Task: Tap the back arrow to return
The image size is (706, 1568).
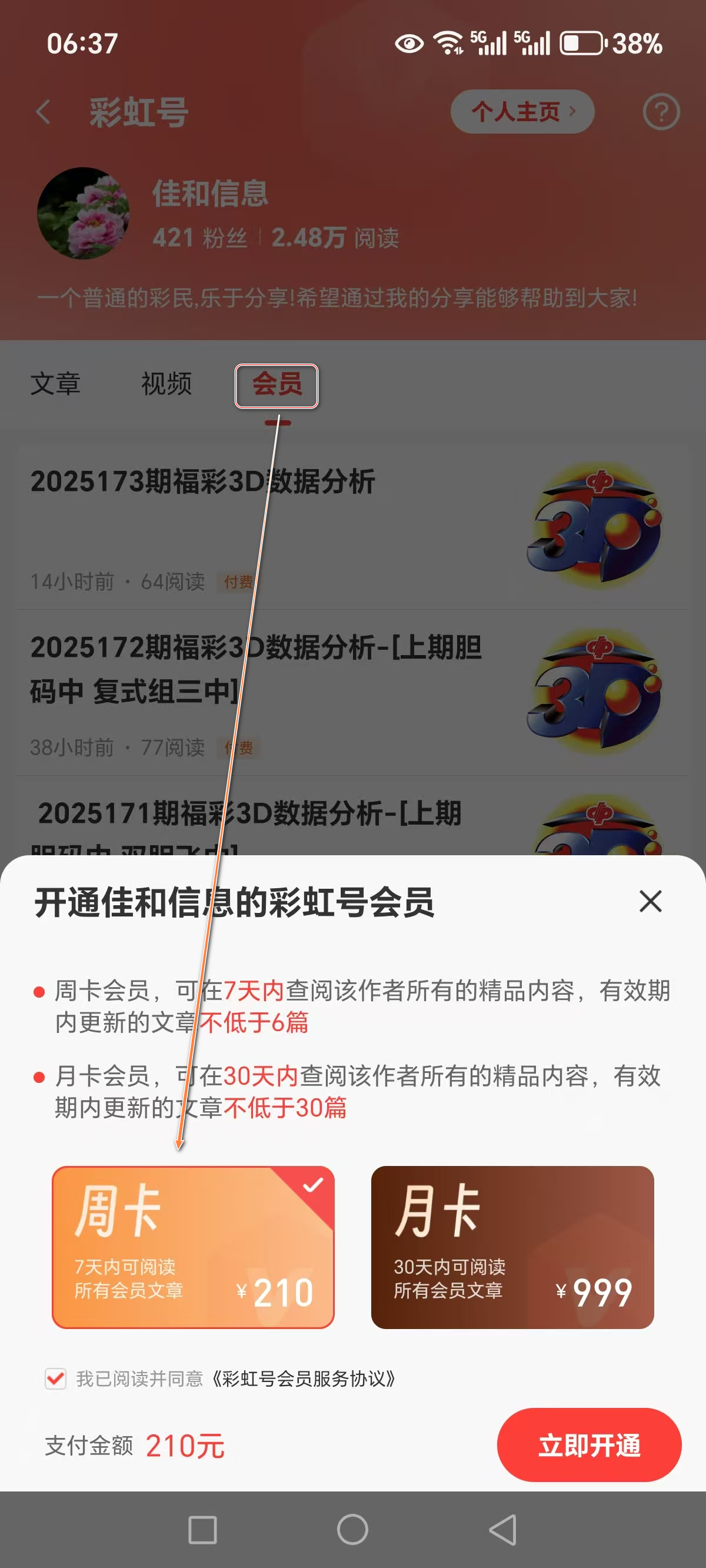Action: (x=41, y=112)
